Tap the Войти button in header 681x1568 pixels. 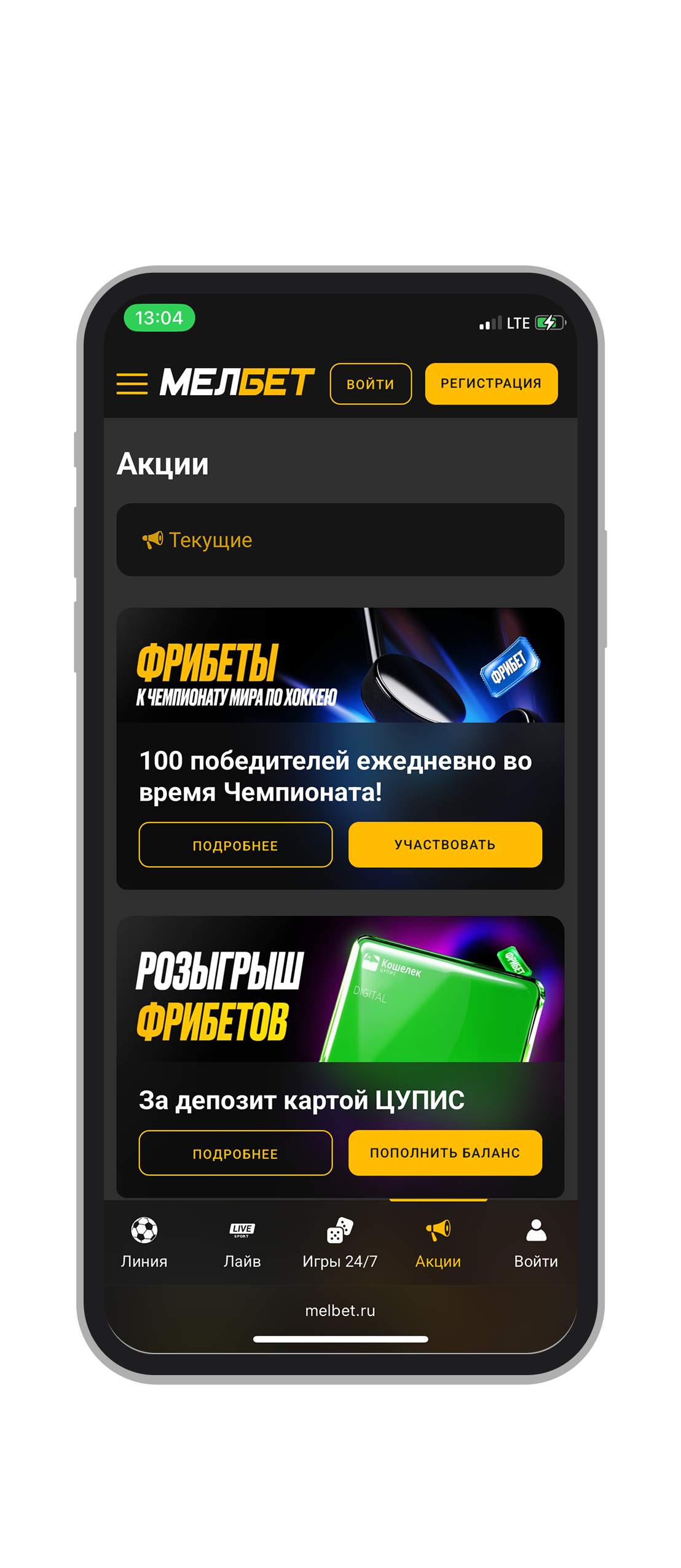point(371,384)
